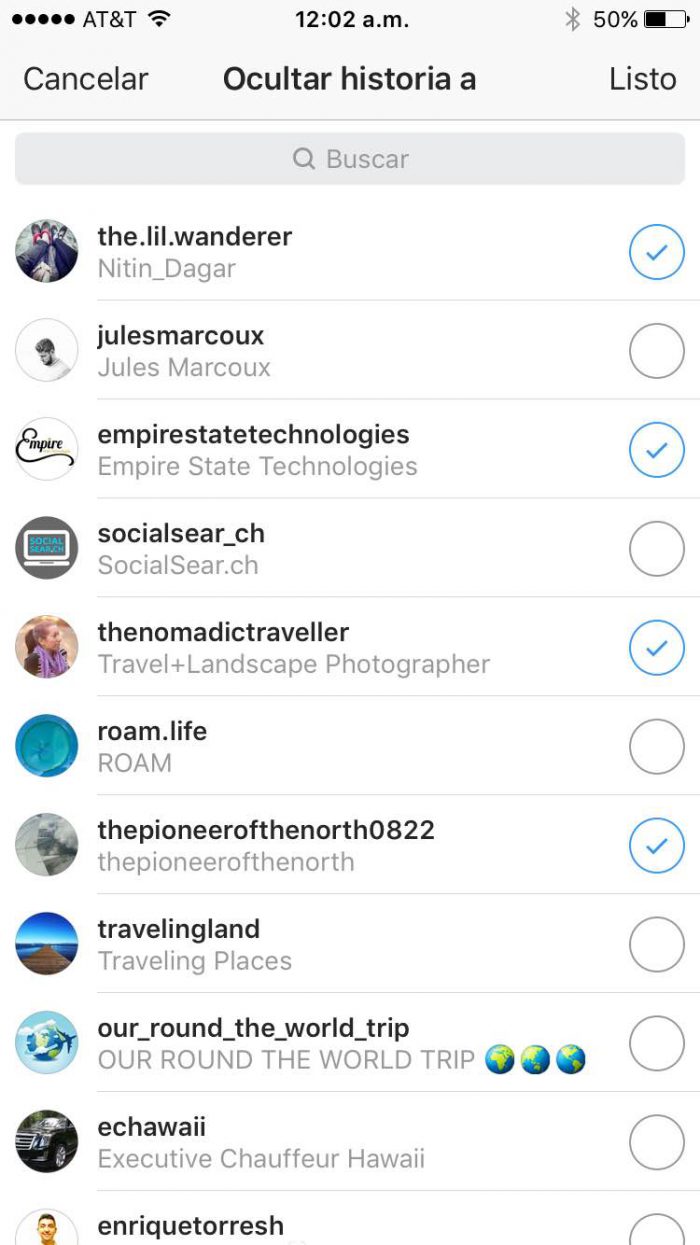Select julesmarcoux to hide story

tap(656, 351)
